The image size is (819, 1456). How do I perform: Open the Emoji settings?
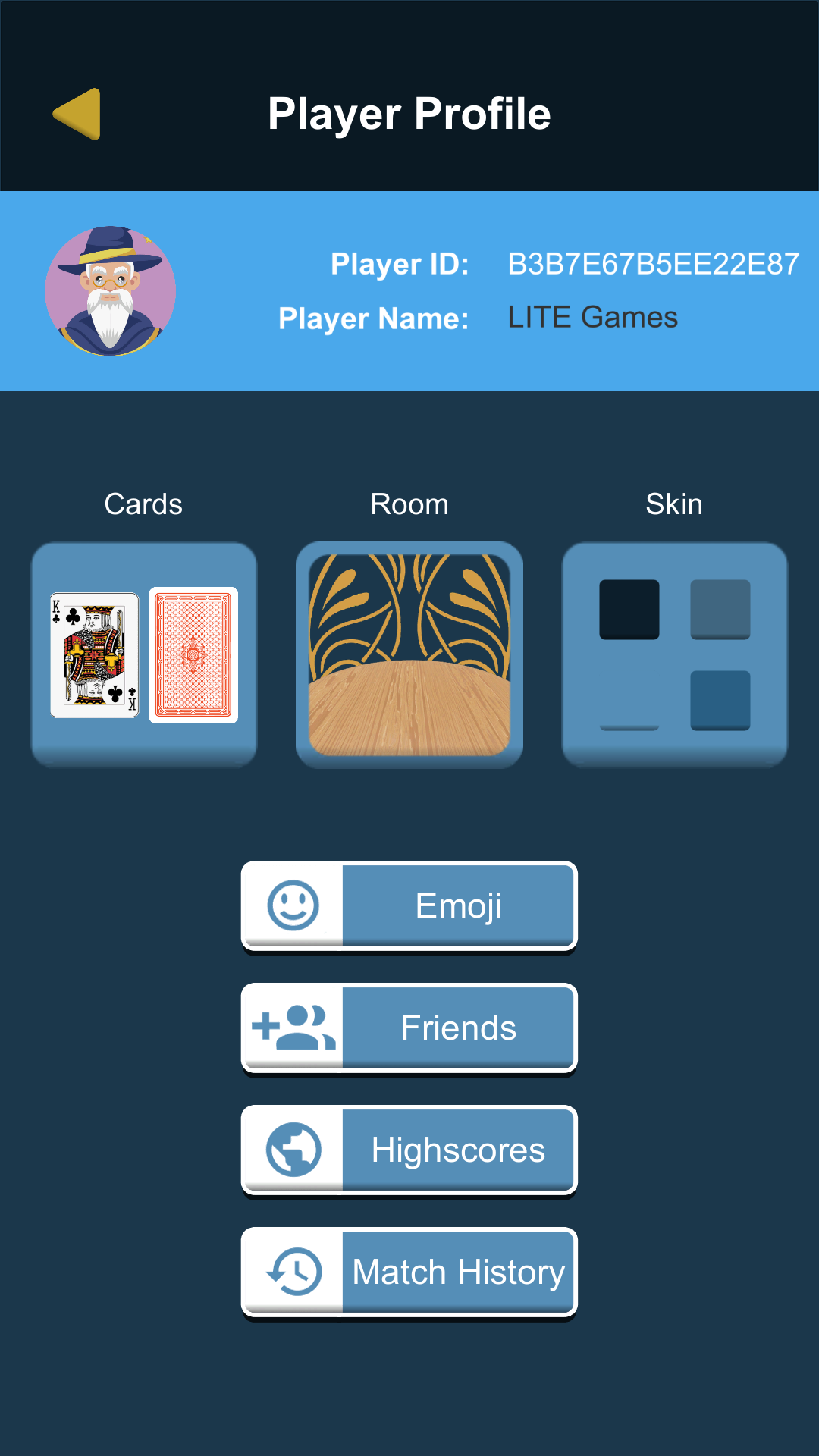409,906
